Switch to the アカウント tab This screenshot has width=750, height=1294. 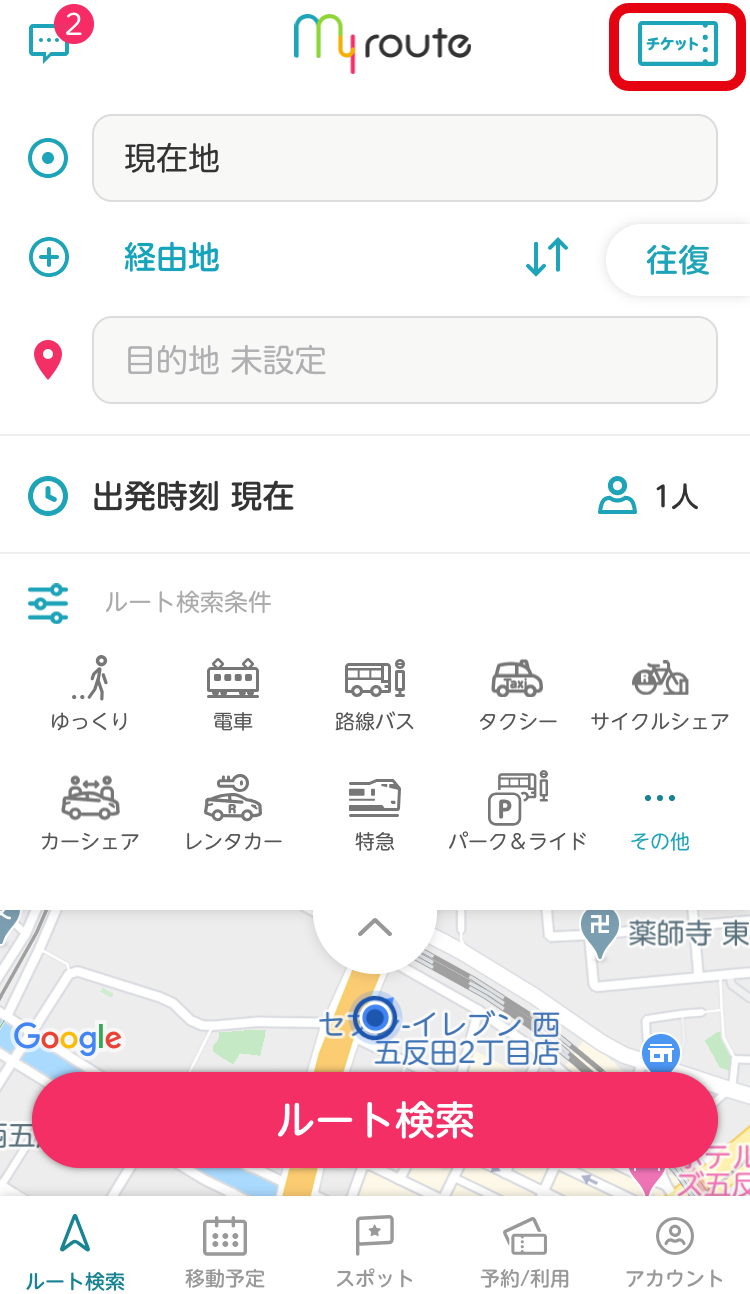coord(675,1250)
